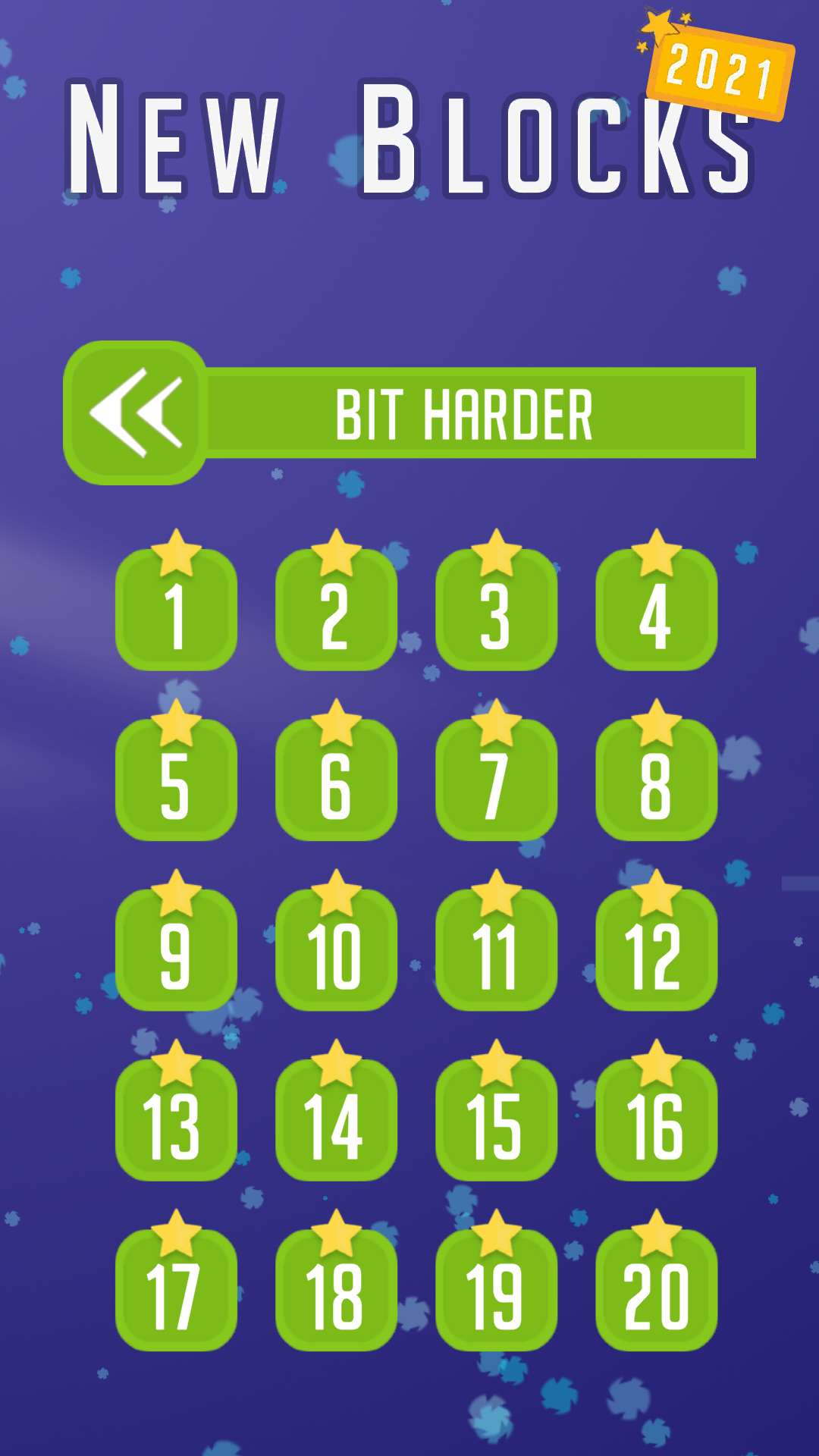
Task: Tap level 16 tile
Action: [x=656, y=1121]
